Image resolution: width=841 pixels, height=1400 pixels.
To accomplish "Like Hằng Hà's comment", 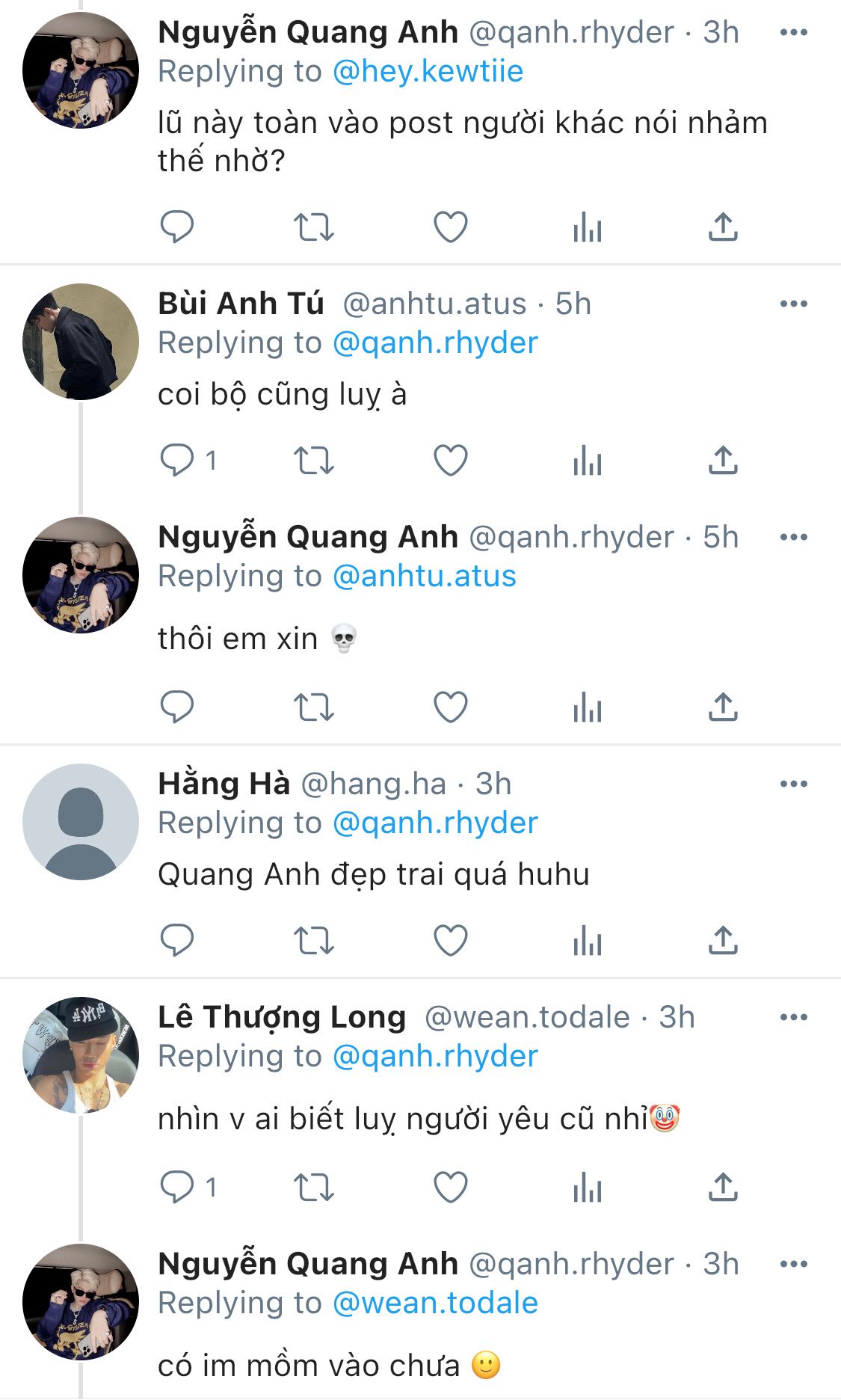I will coord(451,940).
